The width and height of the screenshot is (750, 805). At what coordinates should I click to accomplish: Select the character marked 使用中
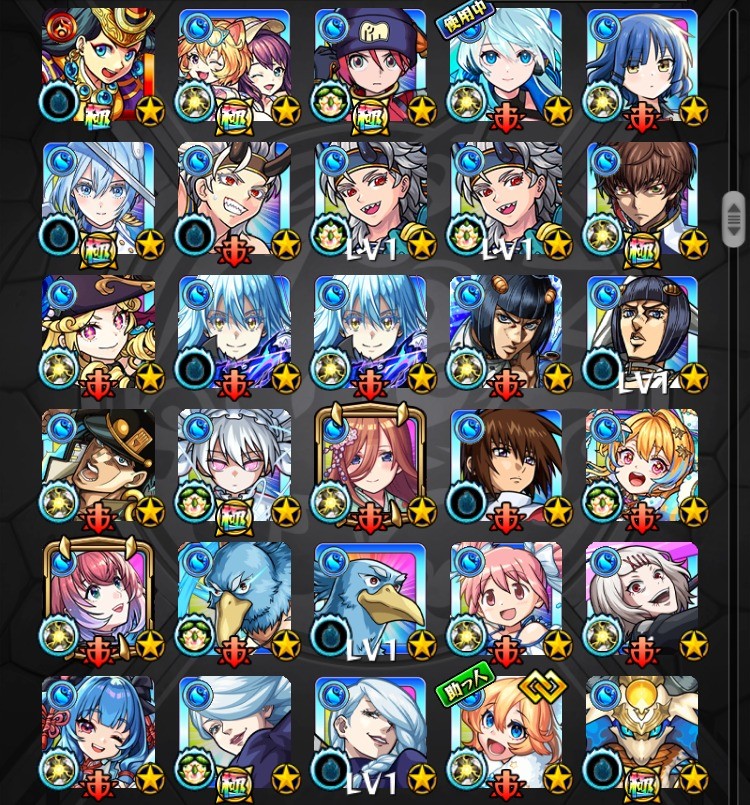pos(505,65)
